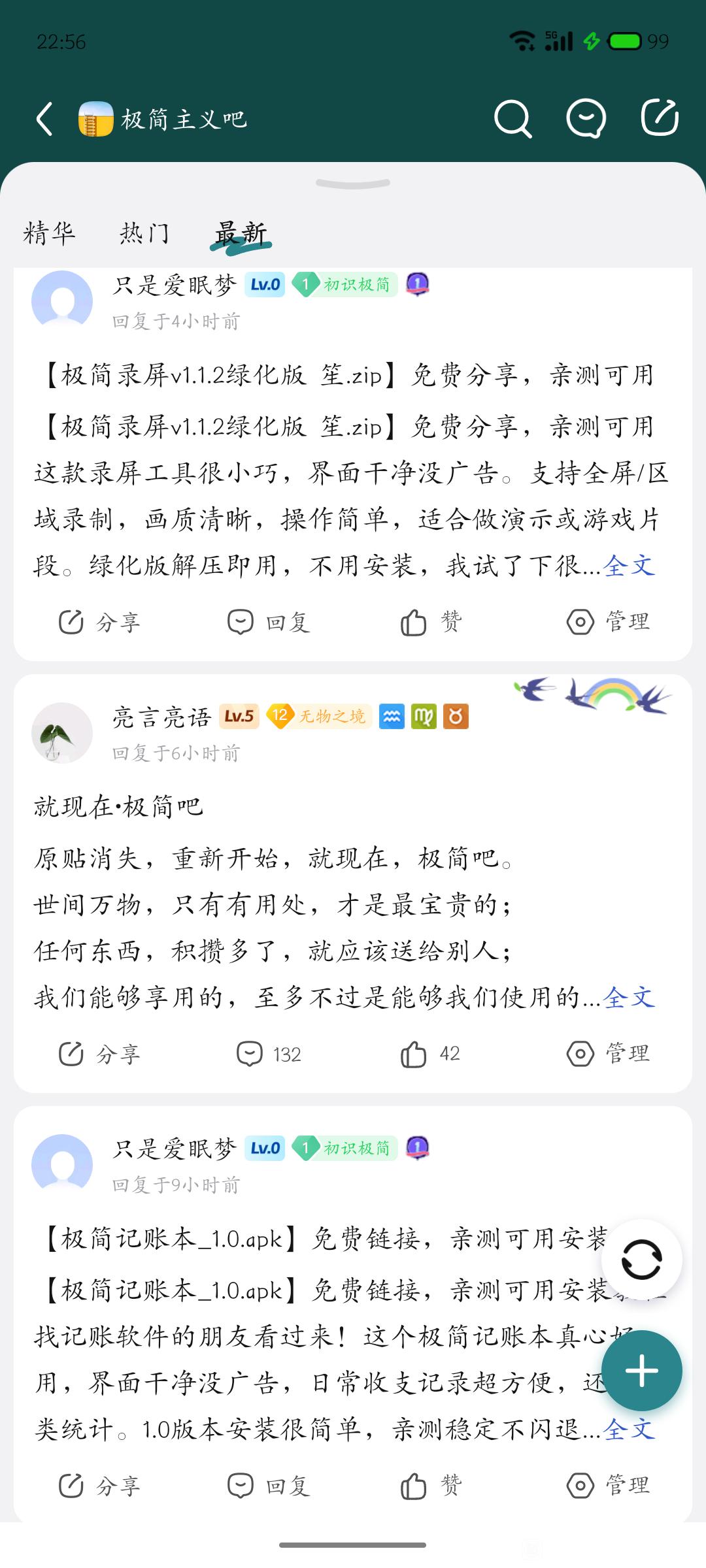Open 亮言亮语's profile avatar
This screenshot has width=706, height=1568.
click(62, 733)
